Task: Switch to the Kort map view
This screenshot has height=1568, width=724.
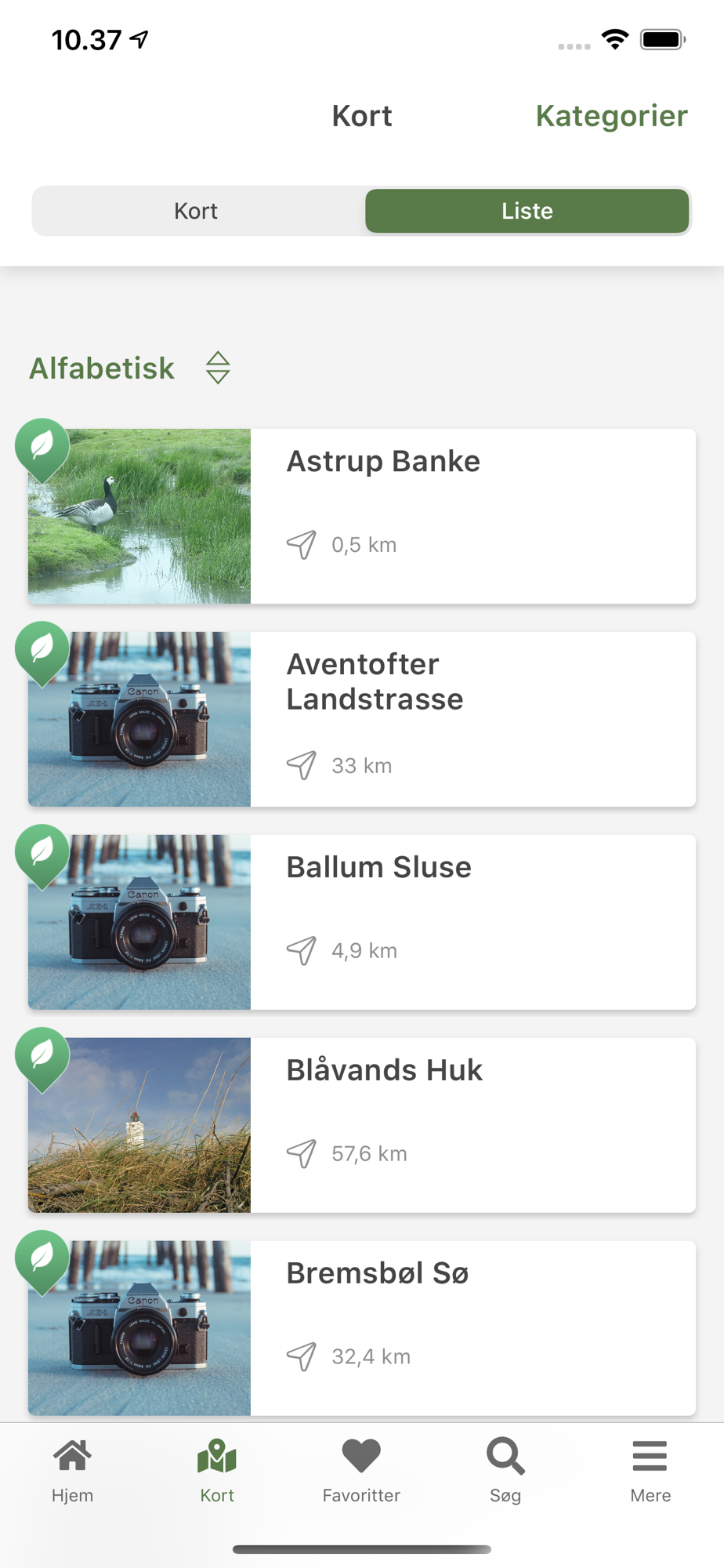Action: (x=196, y=211)
